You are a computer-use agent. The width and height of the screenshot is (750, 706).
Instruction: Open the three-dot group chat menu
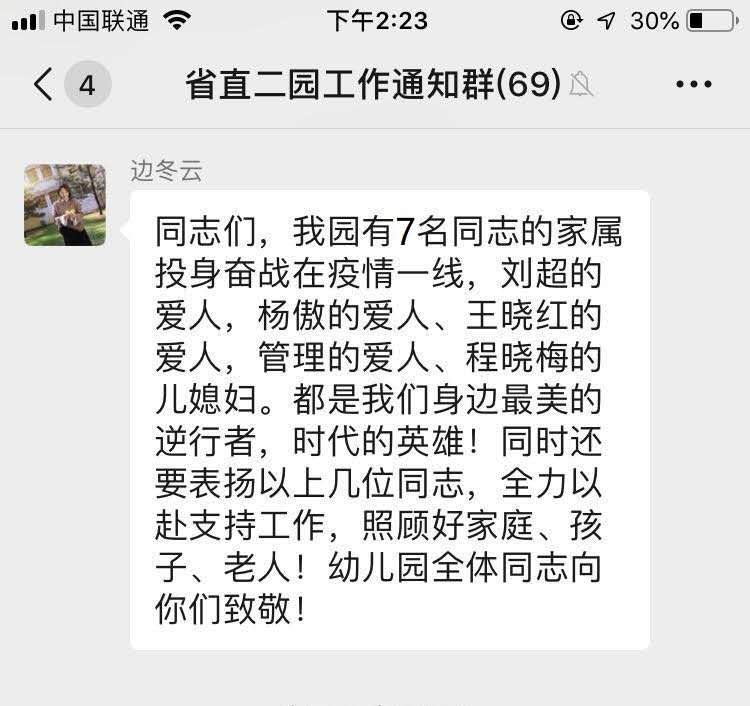tap(693, 85)
